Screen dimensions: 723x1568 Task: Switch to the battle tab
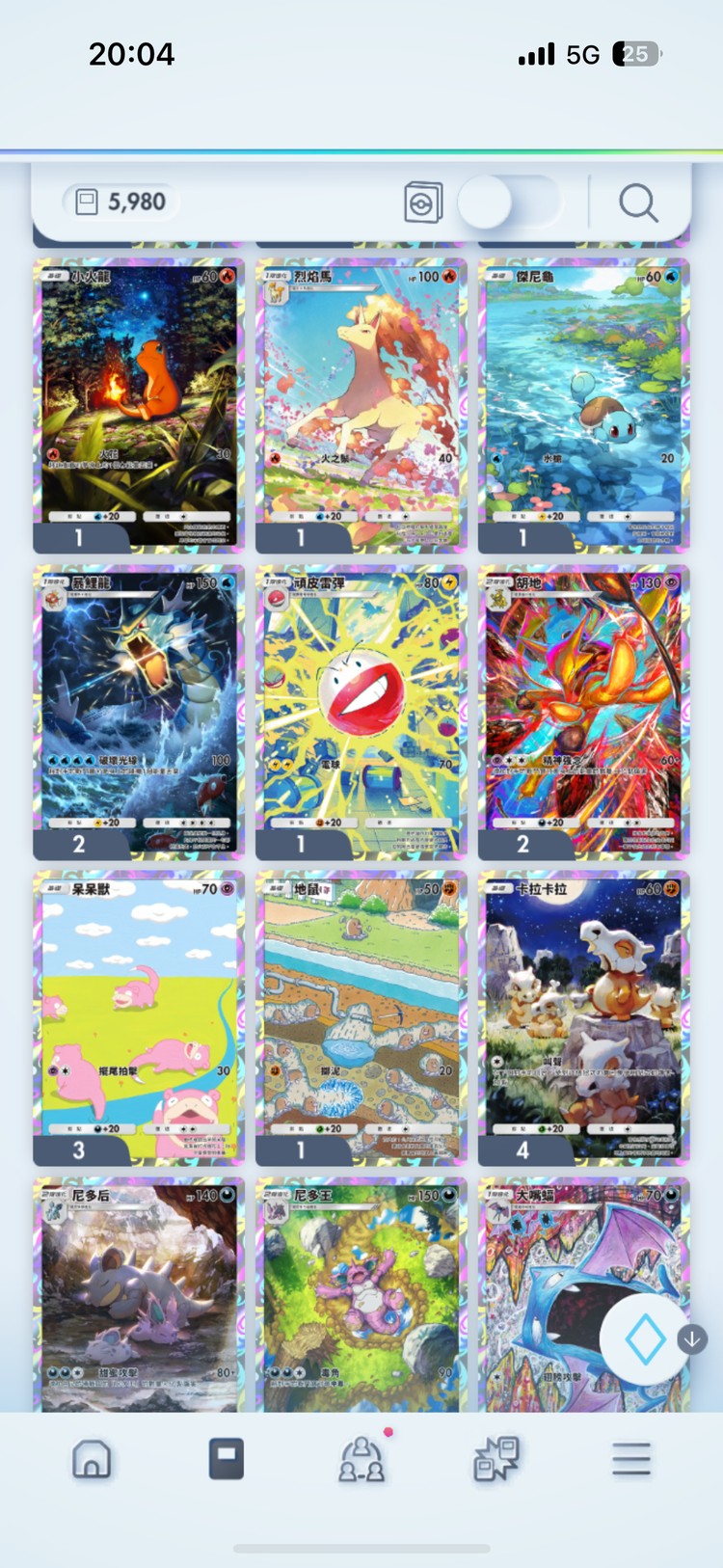coord(496,1459)
